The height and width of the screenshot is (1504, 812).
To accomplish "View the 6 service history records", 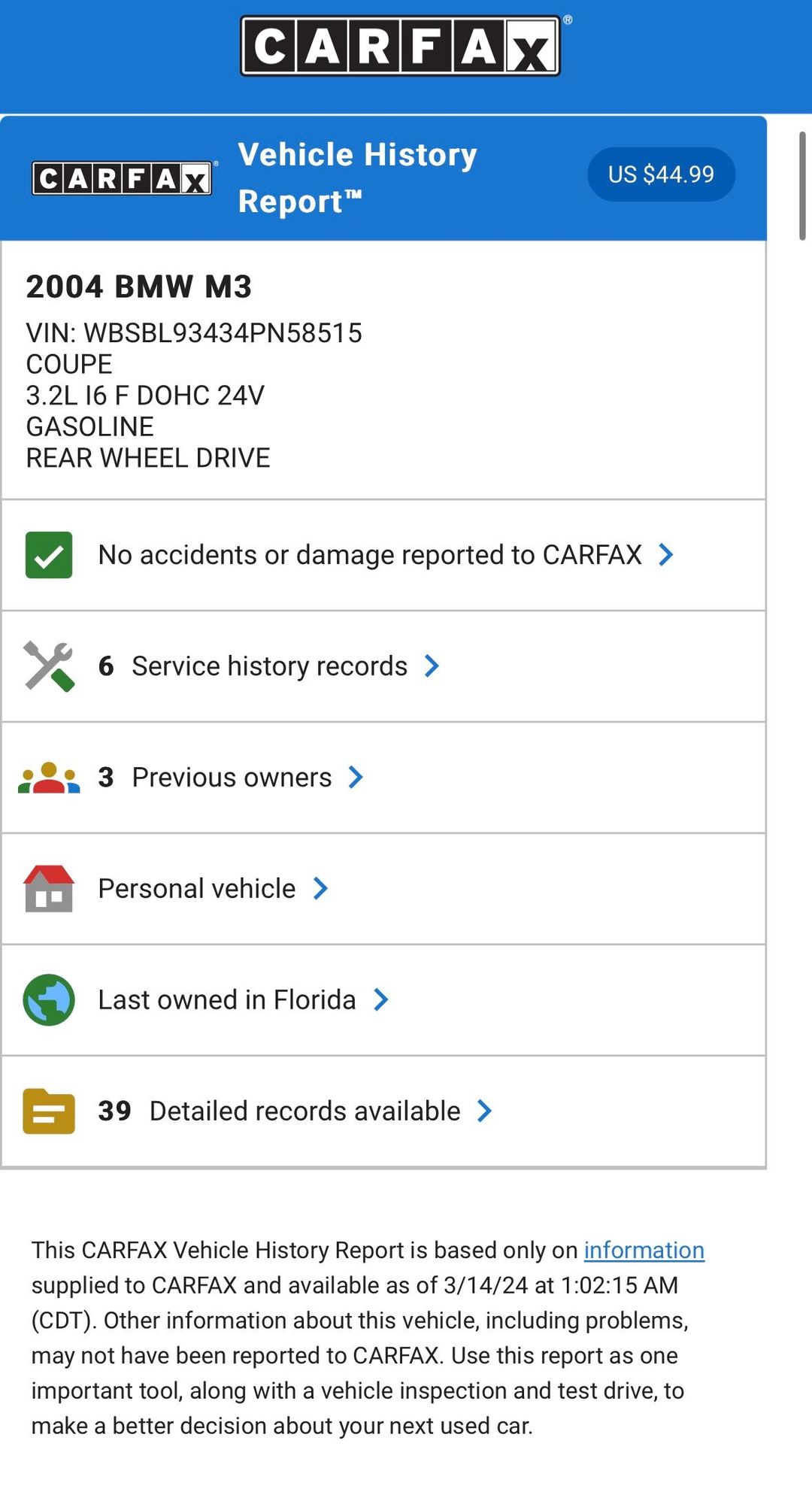I will click(268, 666).
